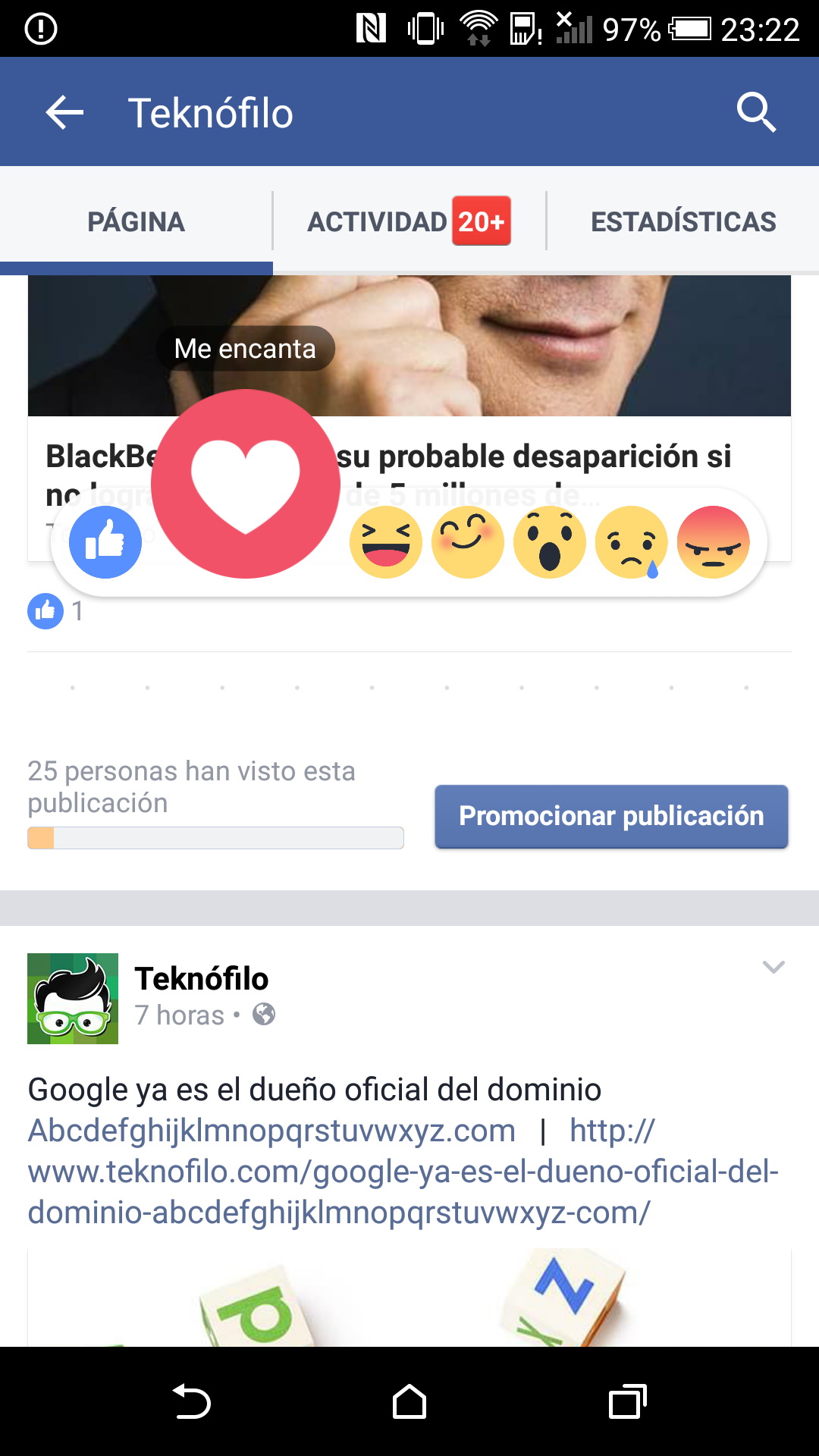Image resolution: width=819 pixels, height=1456 pixels.
Task: Expand the post options chevron
Action: coord(773,967)
